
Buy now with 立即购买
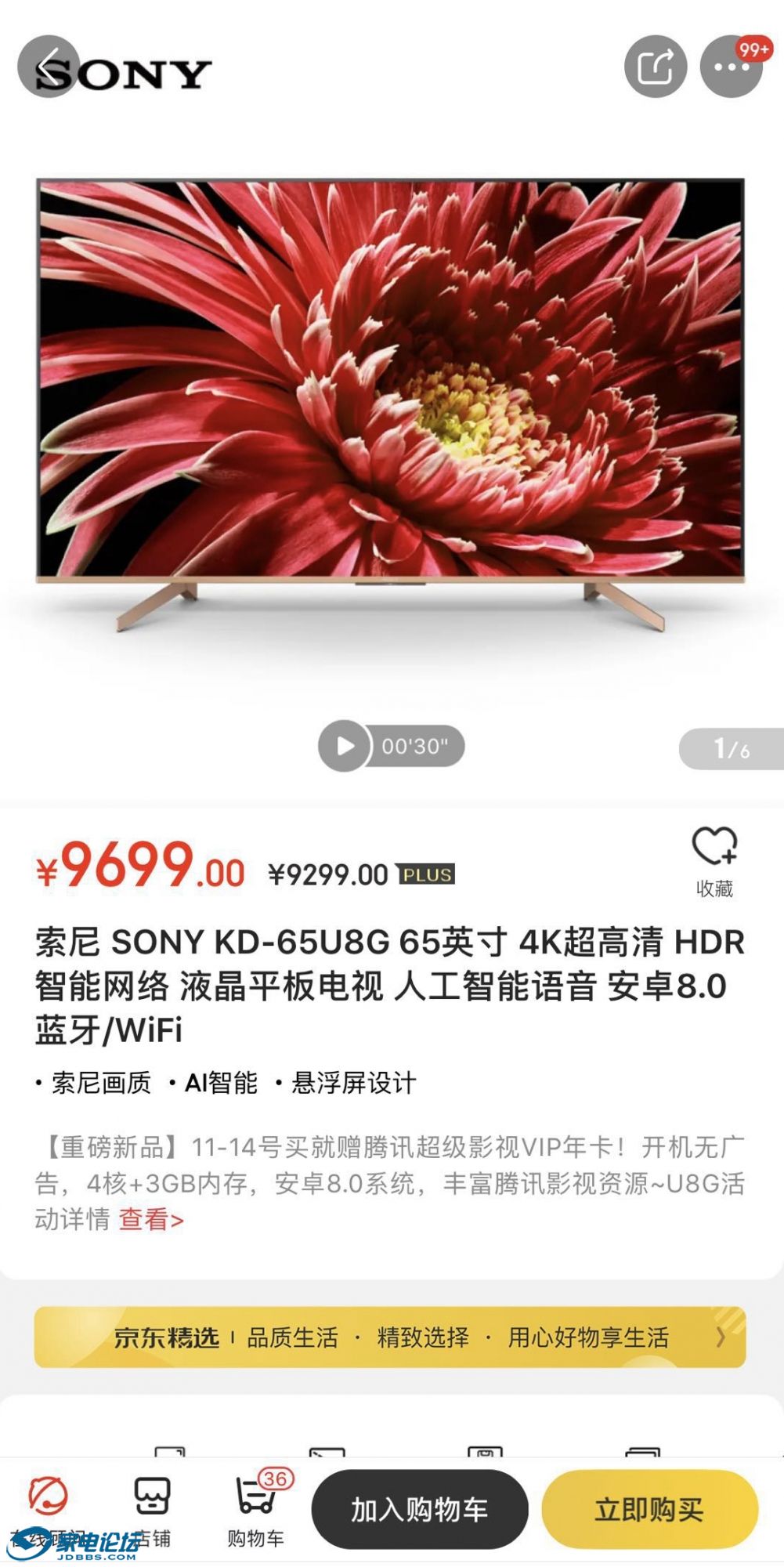[x=649, y=1509]
